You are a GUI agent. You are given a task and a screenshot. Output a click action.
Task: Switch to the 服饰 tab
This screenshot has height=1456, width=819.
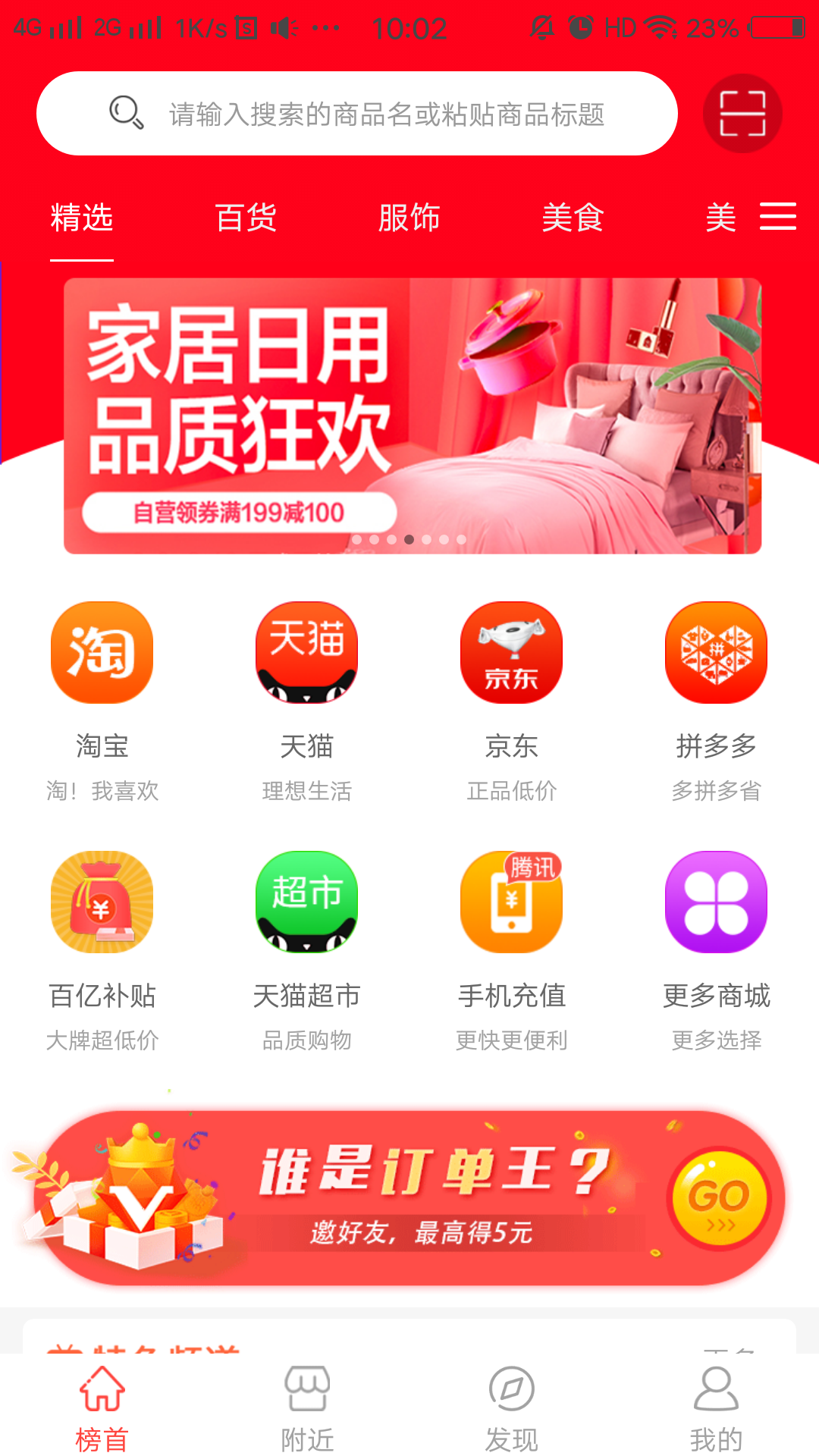pos(409,218)
